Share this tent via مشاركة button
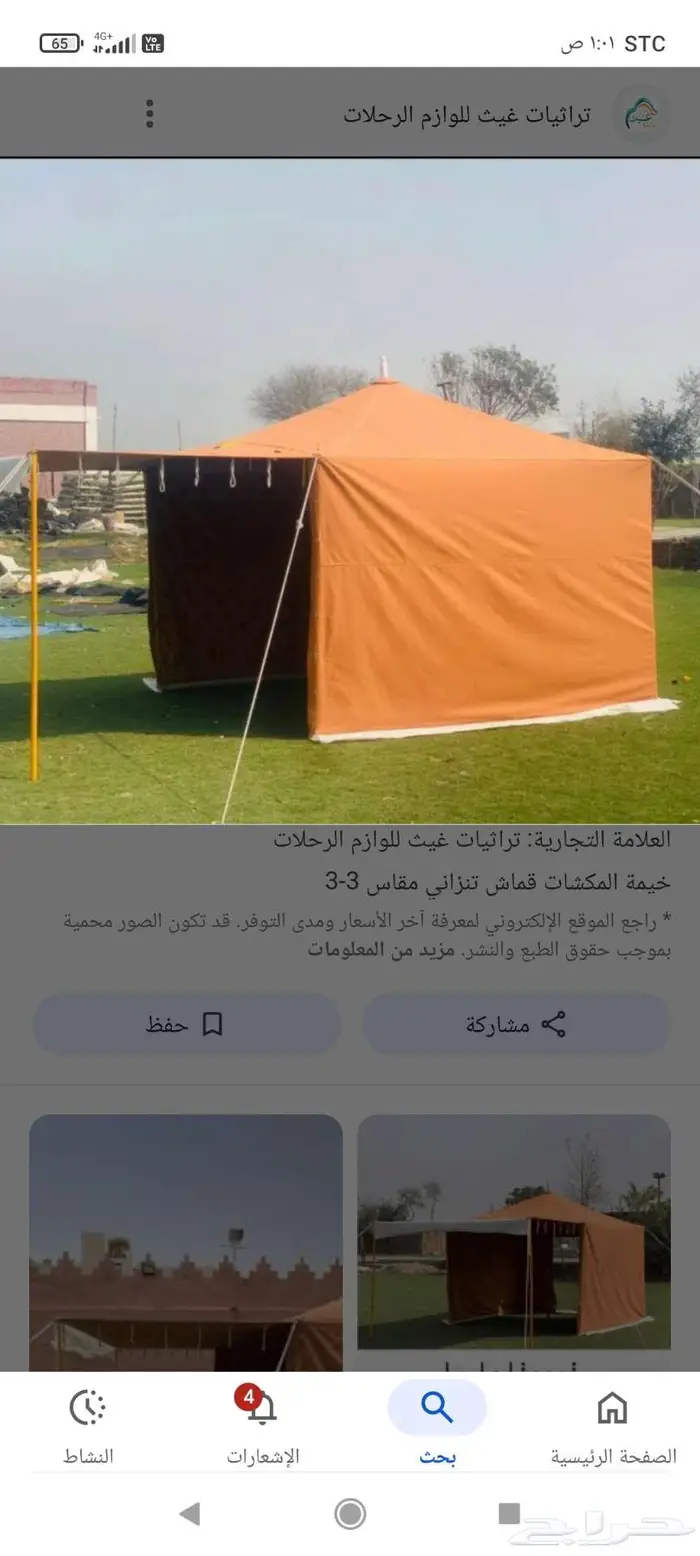The width and height of the screenshot is (700, 1556). tap(516, 1024)
